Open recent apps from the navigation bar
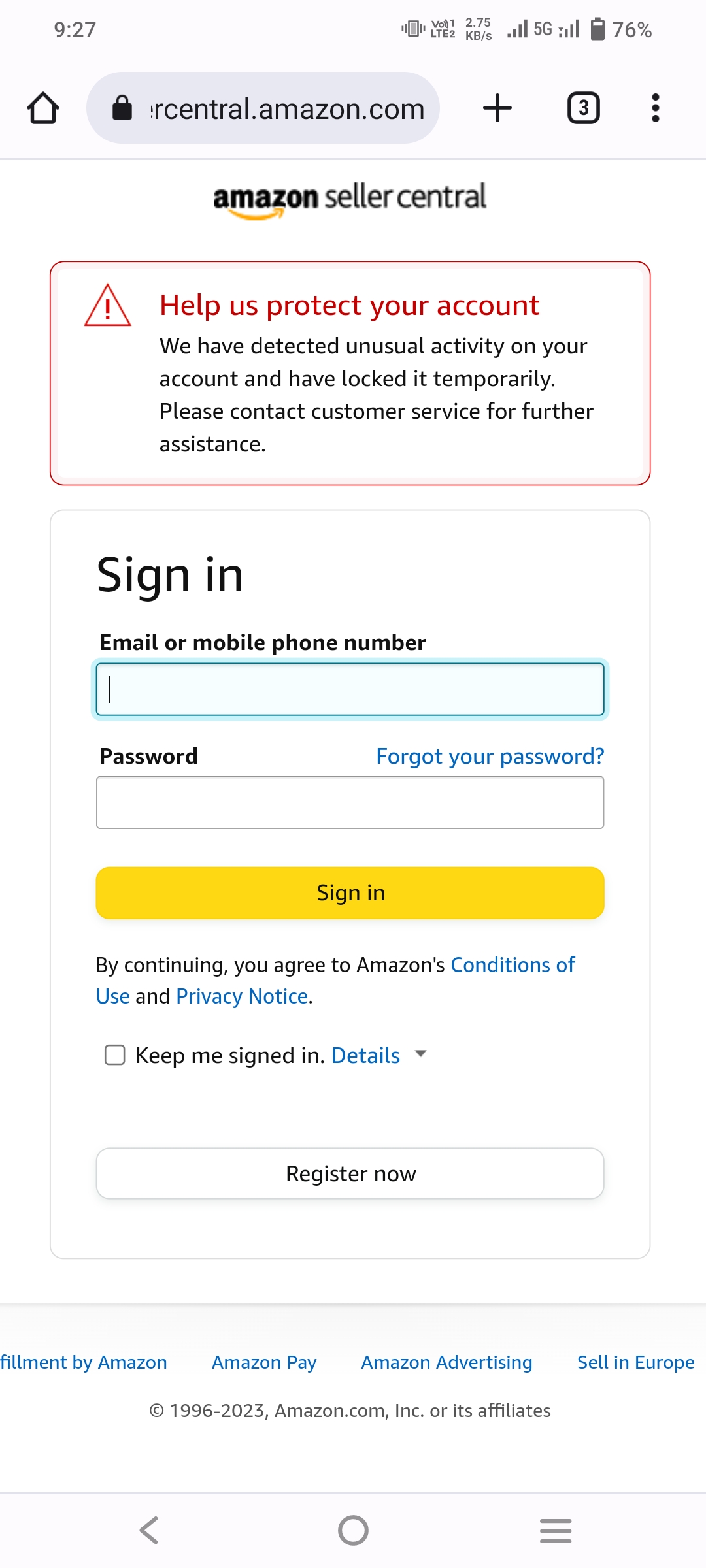706x1568 pixels. [x=556, y=1530]
